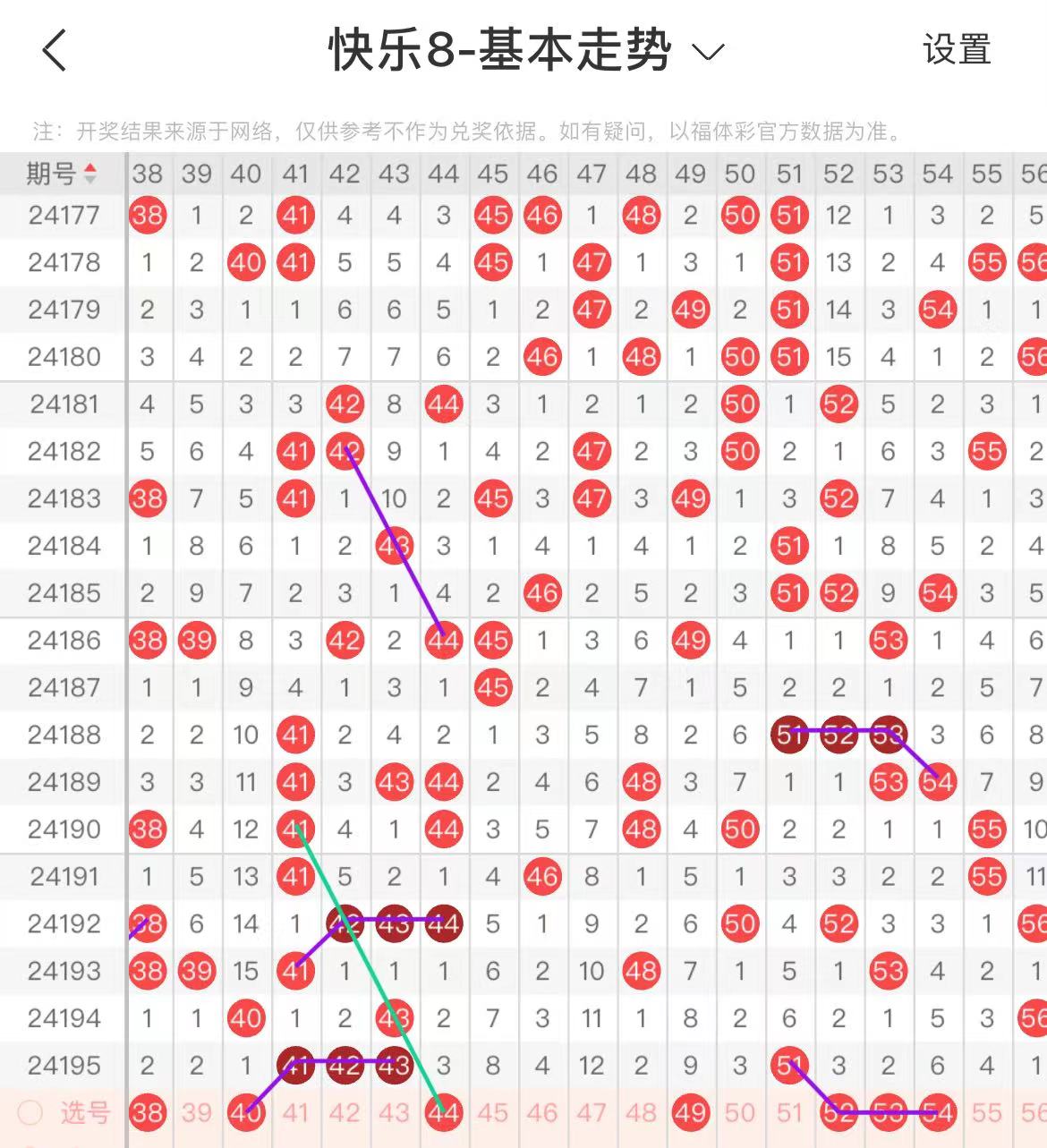The height and width of the screenshot is (1148, 1047).
Task: Pick number 46 in the 选号 row
Action: (542, 1112)
